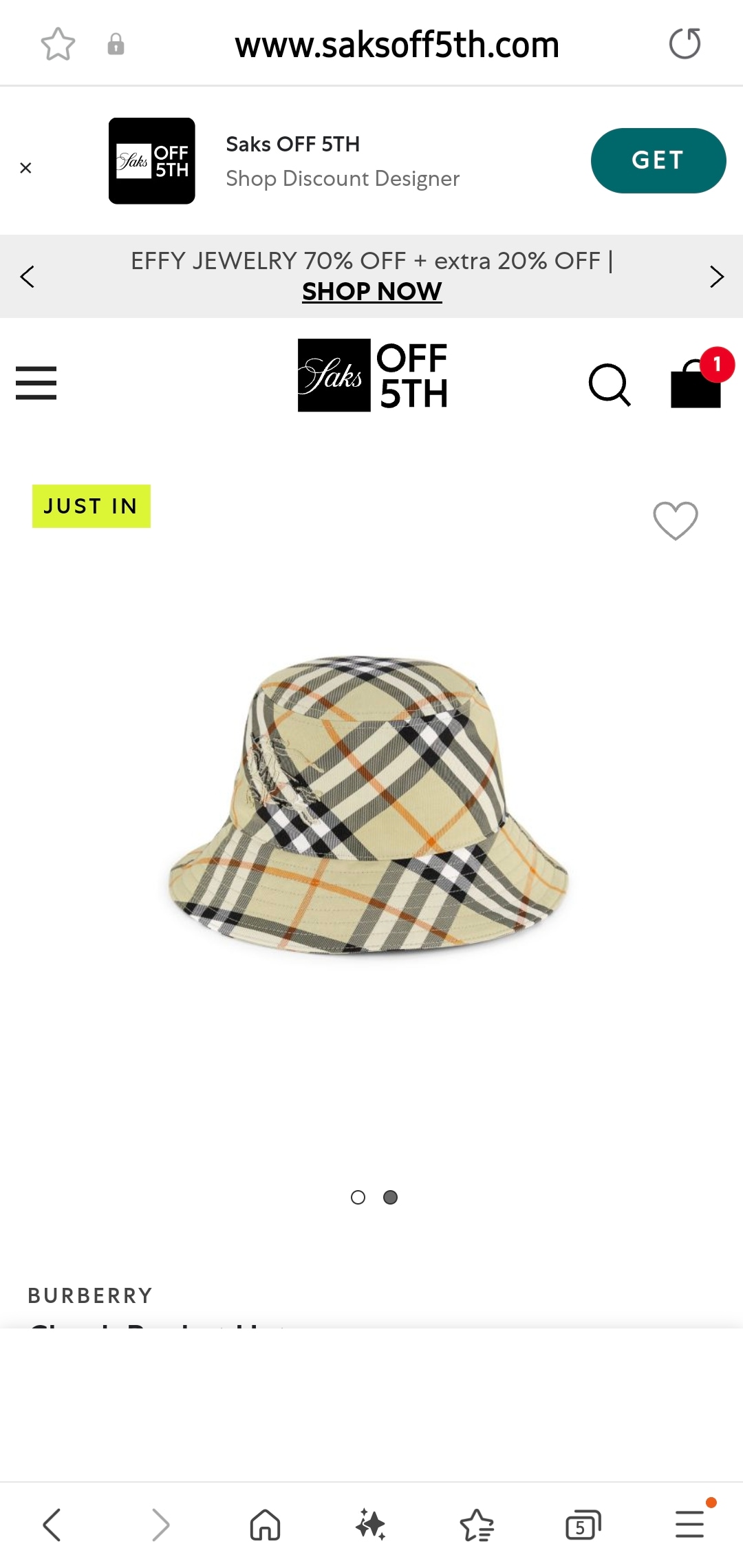Reload the saksoff5th.com page
Image resolution: width=743 pixels, height=1568 pixels.
pyautogui.click(x=685, y=44)
